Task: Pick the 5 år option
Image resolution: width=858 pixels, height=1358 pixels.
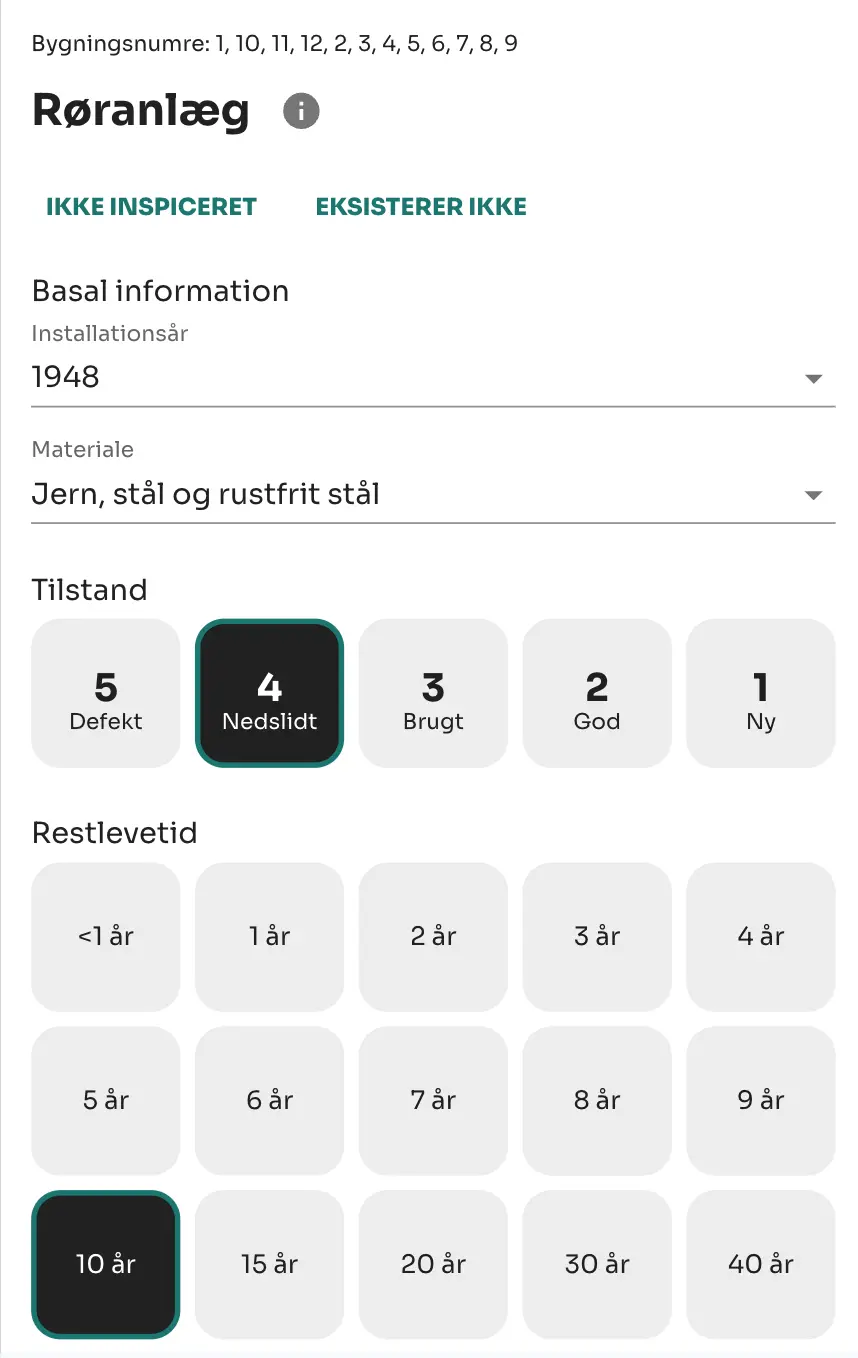Action: tap(106, 1101)
